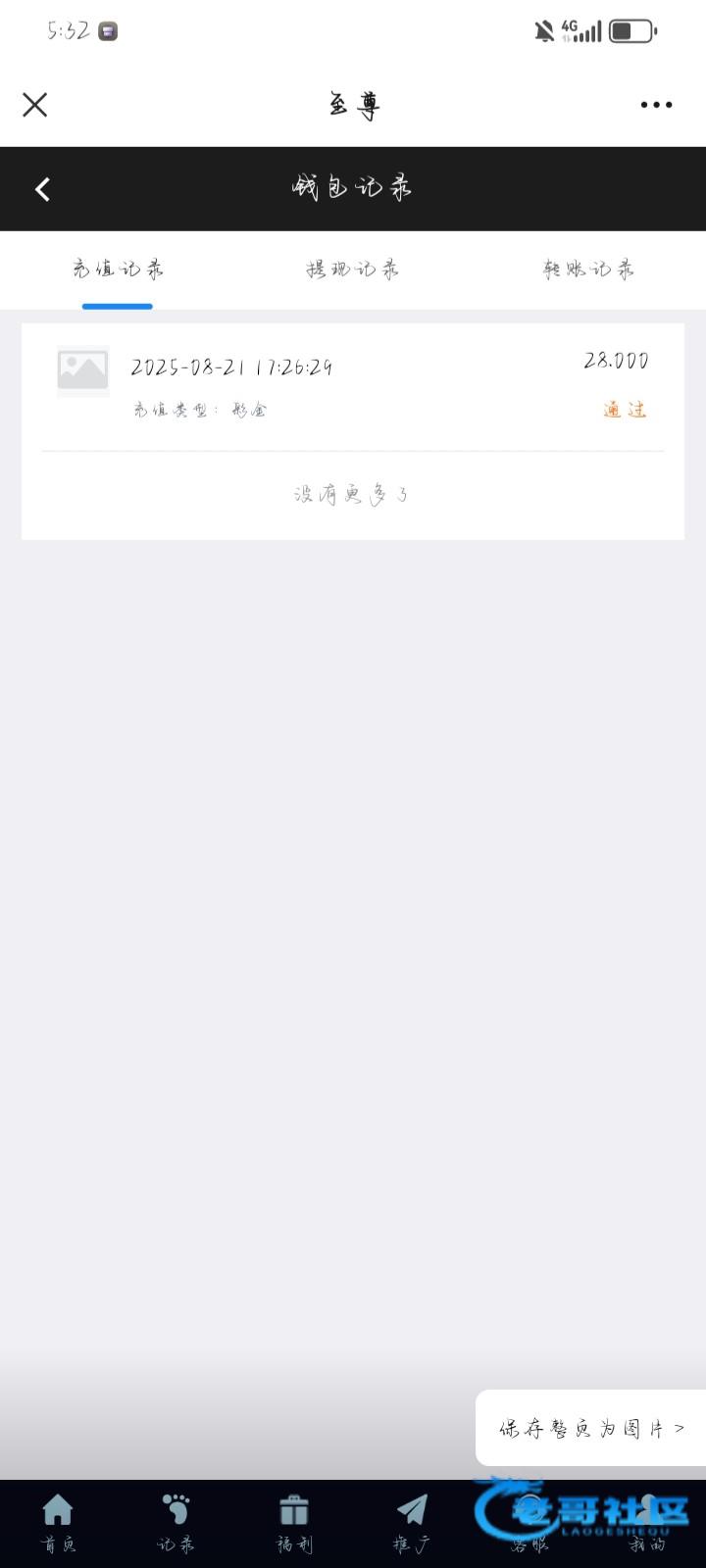Open the three-dot overflow menu
706x1568 pixels.
[656, 105]
